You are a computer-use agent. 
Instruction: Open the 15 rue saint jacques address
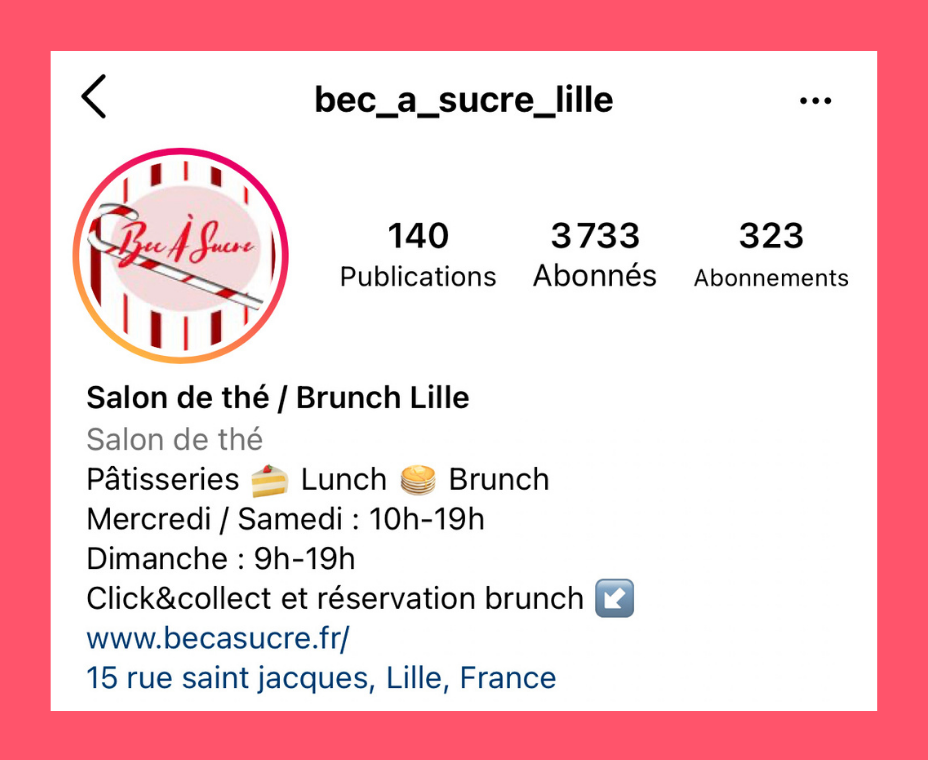pos(321,678)
